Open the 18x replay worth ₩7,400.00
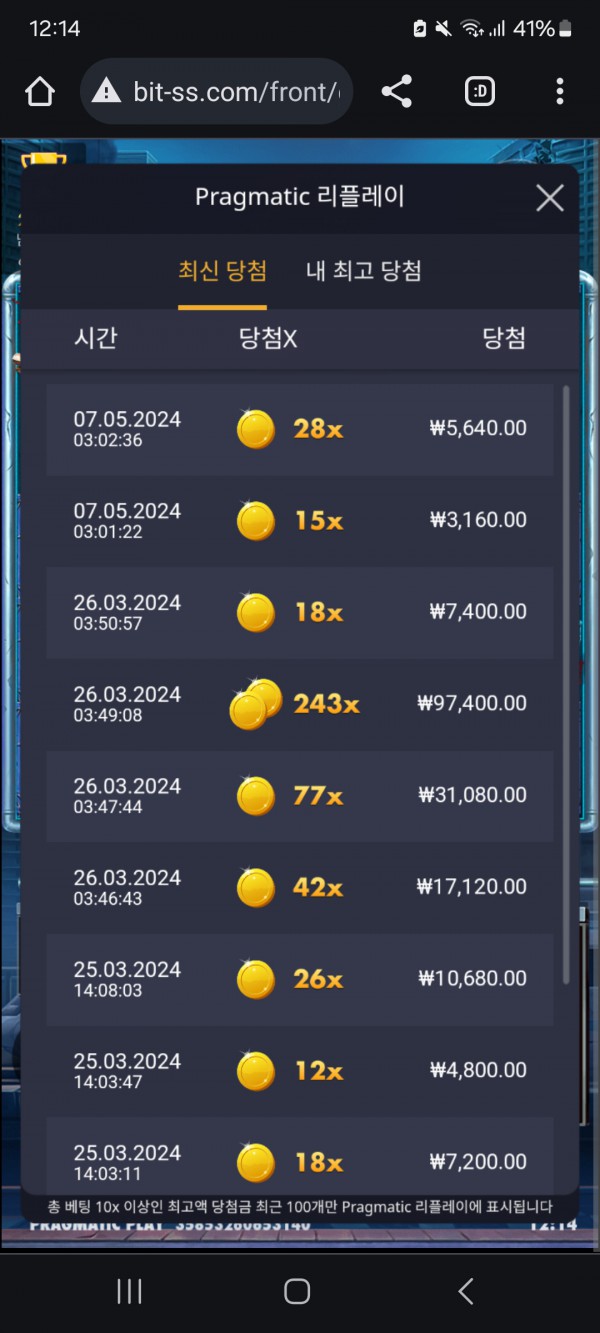This screenshot has height=1333, width=600. (x=300, y=612)
